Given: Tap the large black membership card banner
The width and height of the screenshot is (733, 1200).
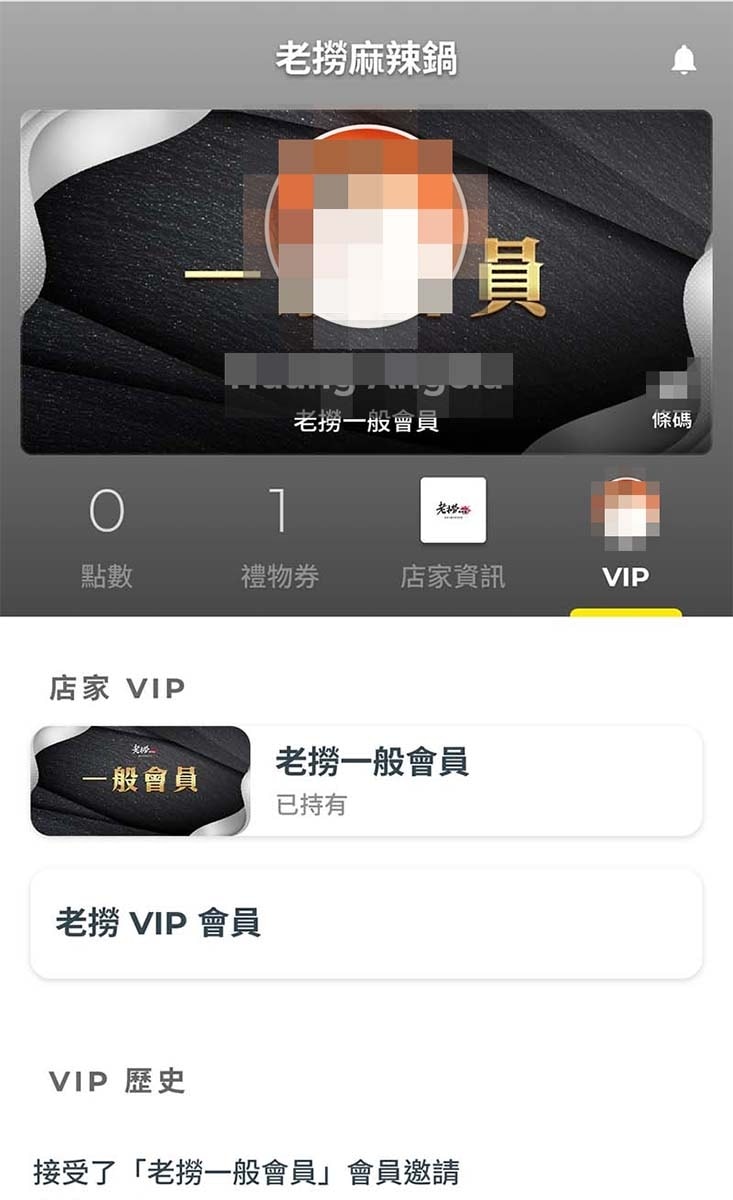Looking at the screenshot, I should 366,285.
